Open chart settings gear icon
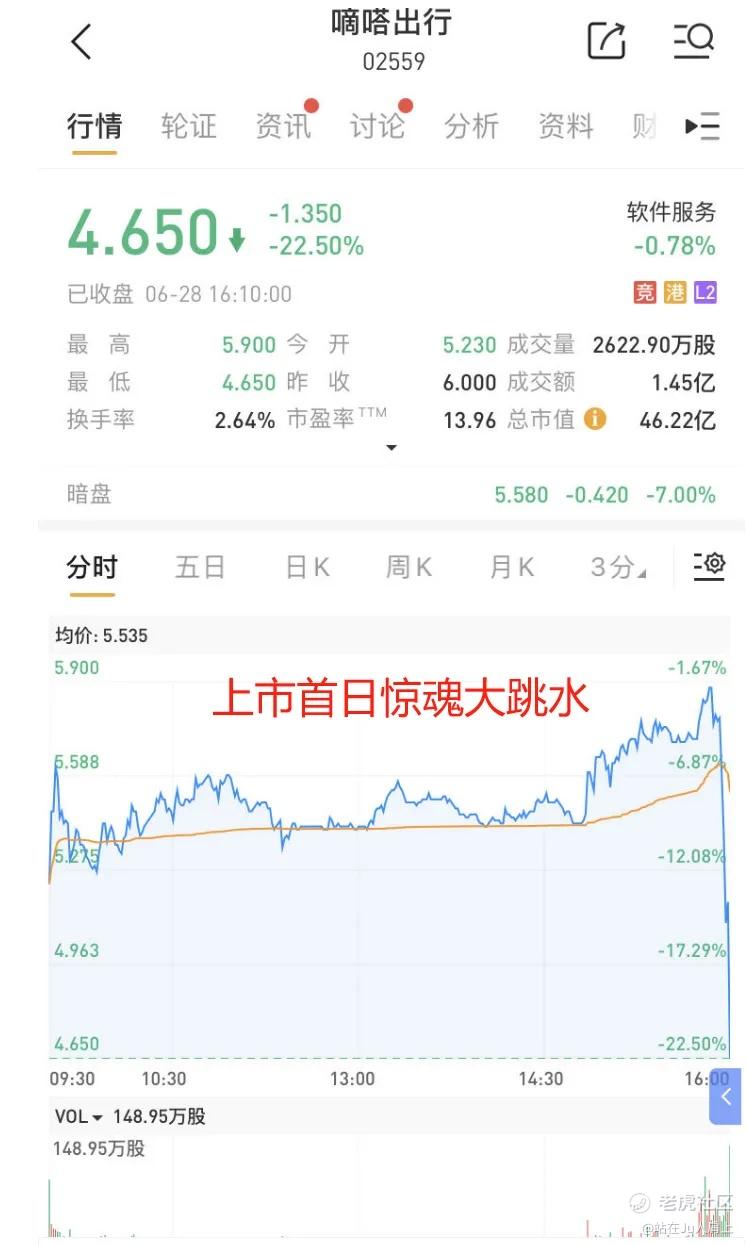The image size is (747, 1245). click(x=710, y=566)
